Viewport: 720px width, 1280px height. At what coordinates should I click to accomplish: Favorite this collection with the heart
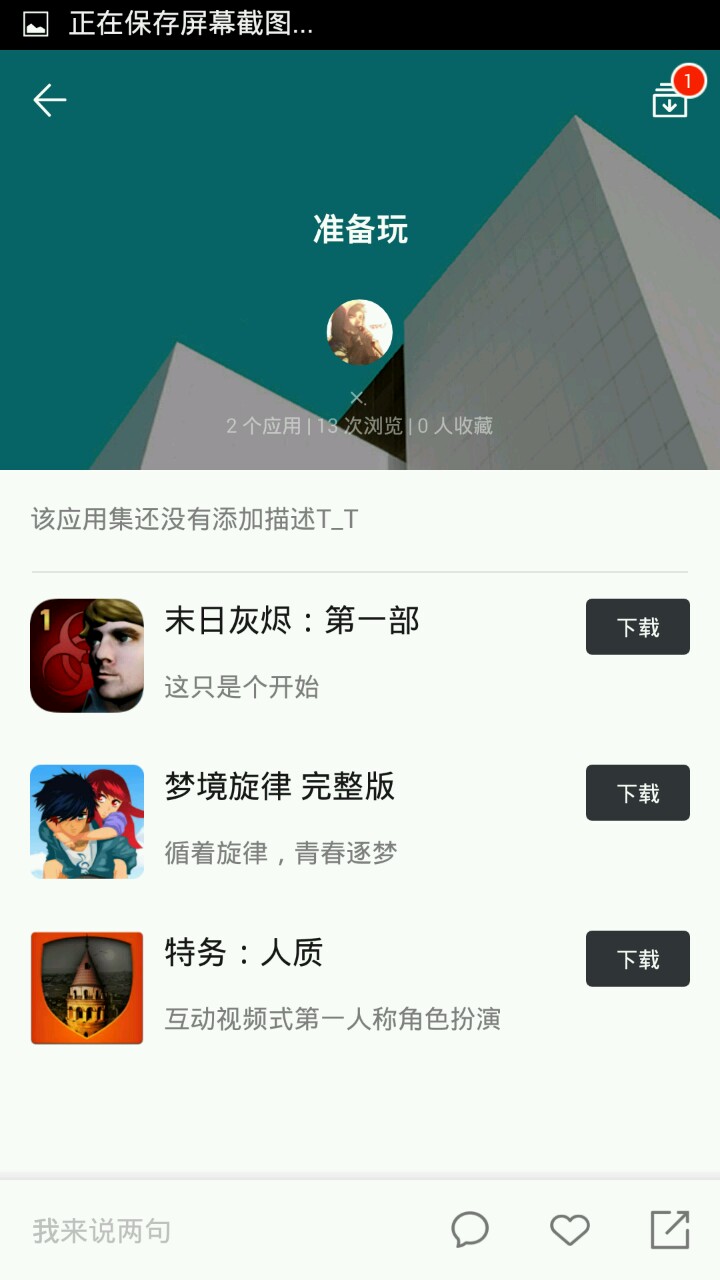[x=570, y=1230]
